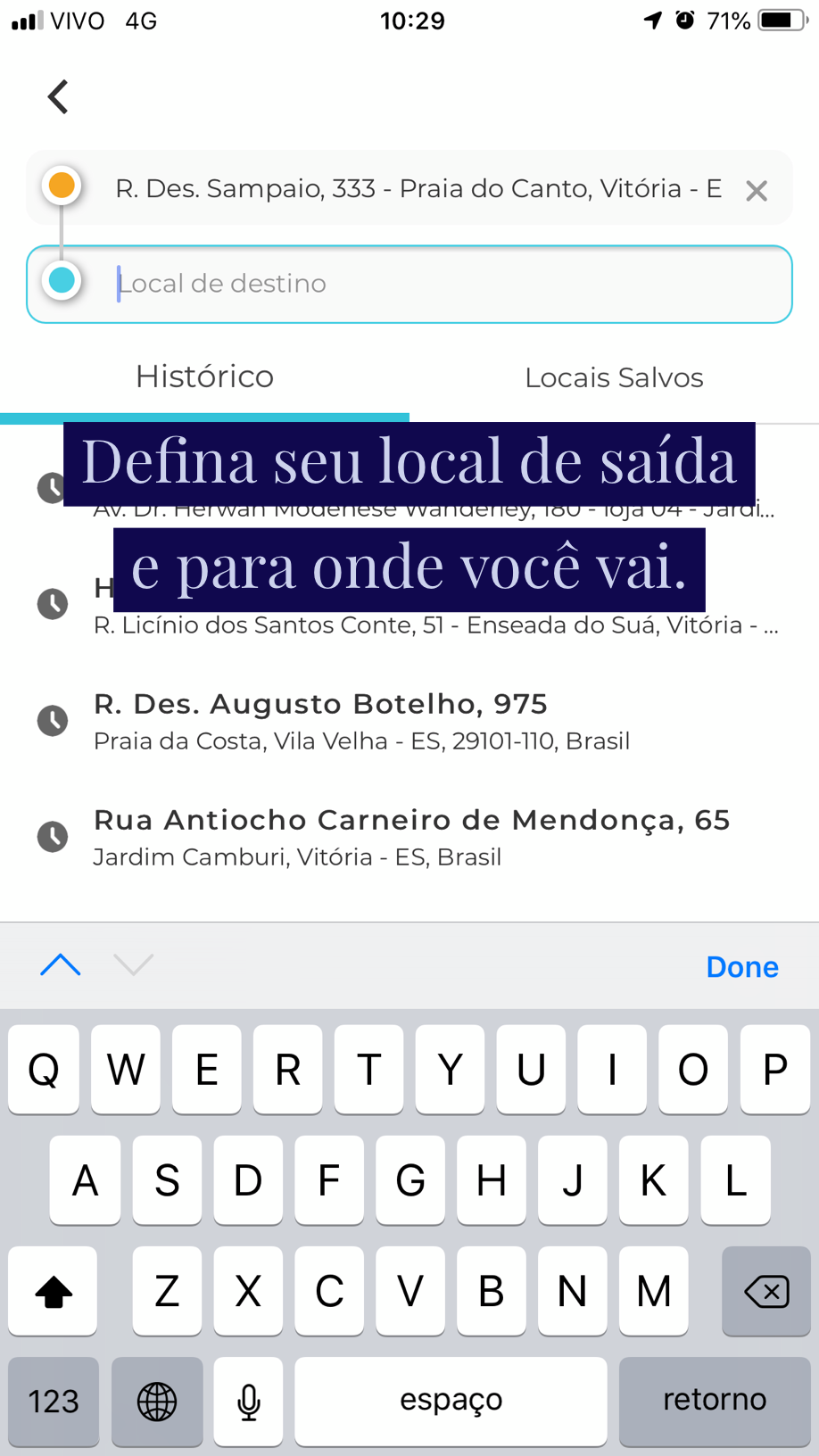Image resolution: width=819 pixels, height=1456 pixels.
Task: Pick Rua Antiocho Carneiro de Mendonça, 65
Action: click(409, 837)
